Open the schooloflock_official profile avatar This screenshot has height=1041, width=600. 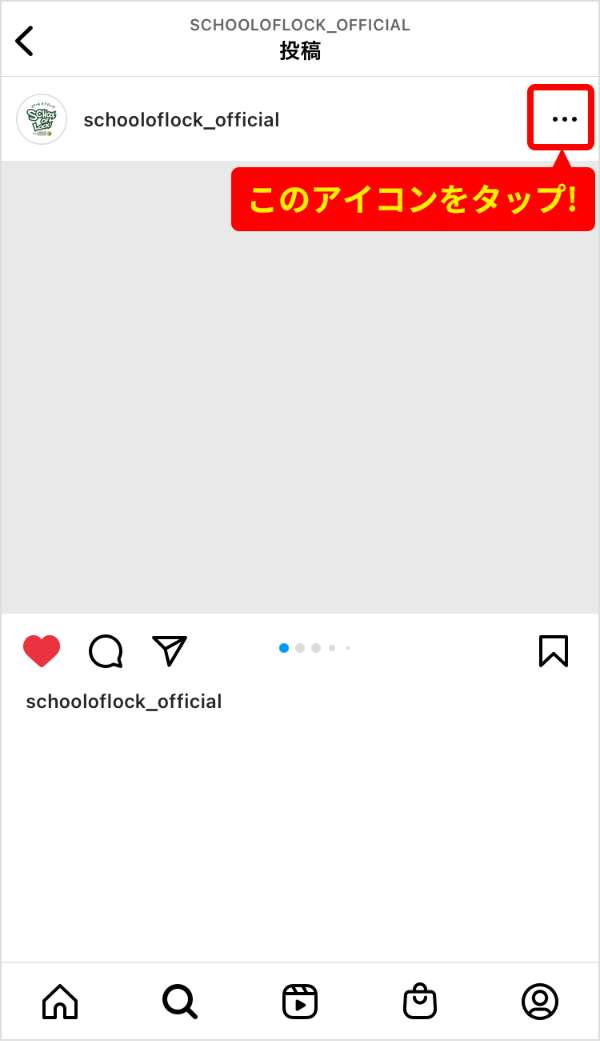pyautogui.click(x=42, y=120)
